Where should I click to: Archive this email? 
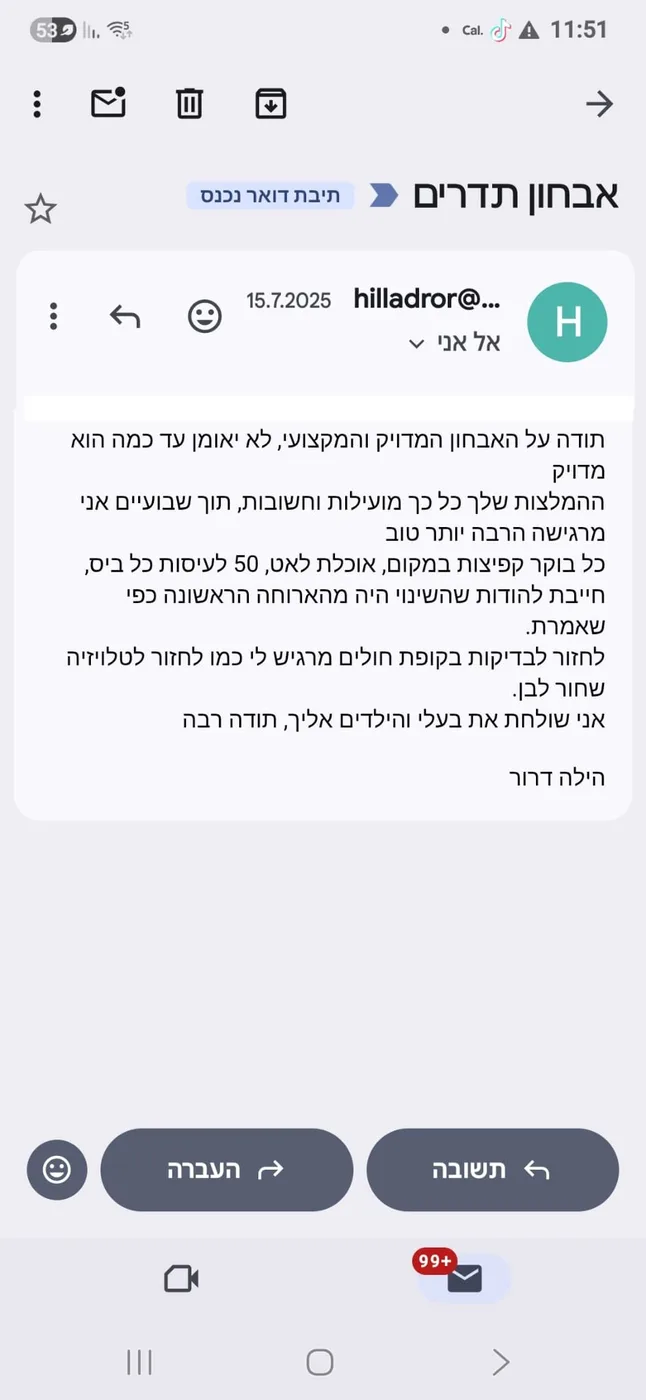pos(271,104)
